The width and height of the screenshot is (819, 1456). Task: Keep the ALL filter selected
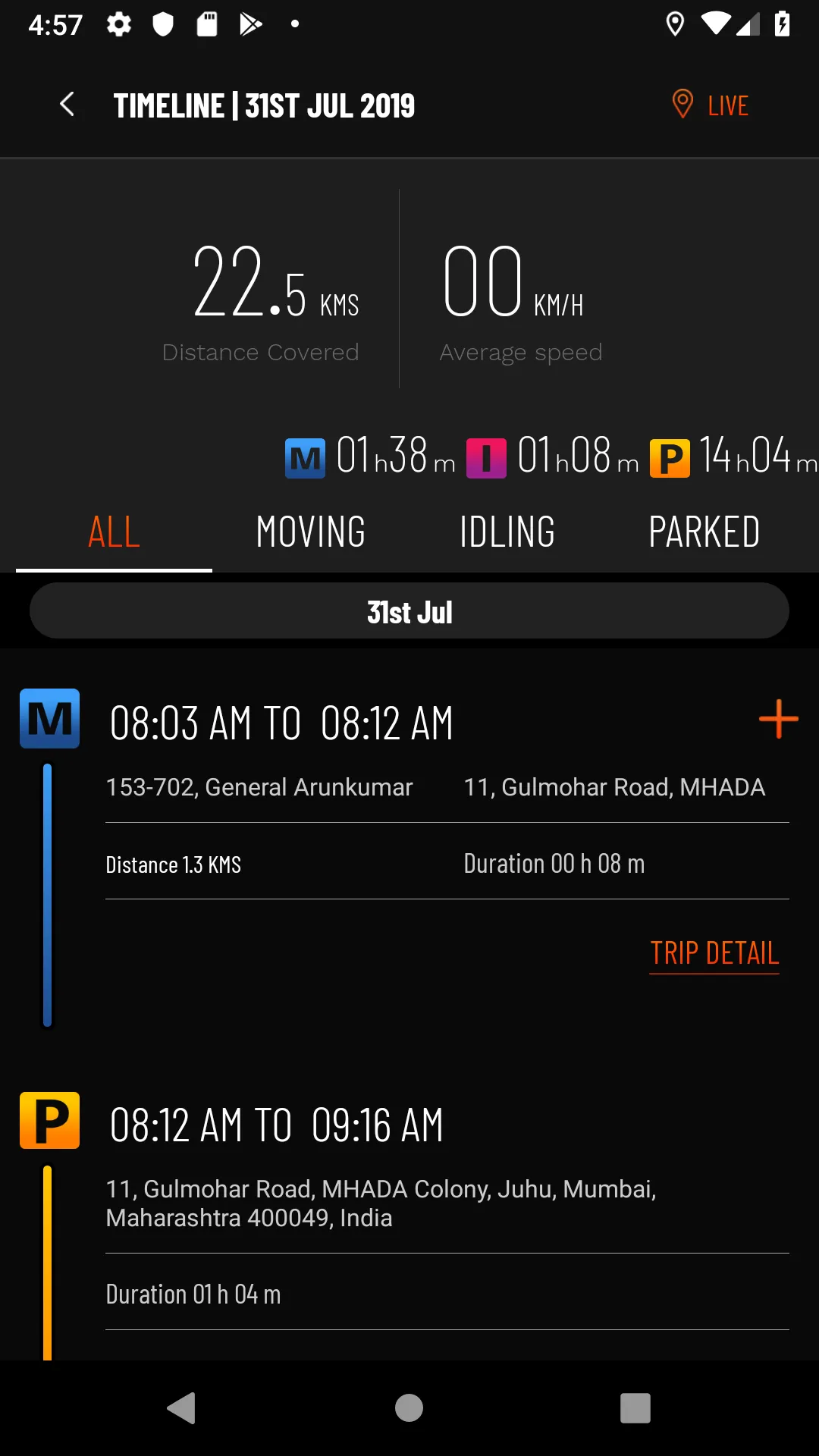pos(113,532)
